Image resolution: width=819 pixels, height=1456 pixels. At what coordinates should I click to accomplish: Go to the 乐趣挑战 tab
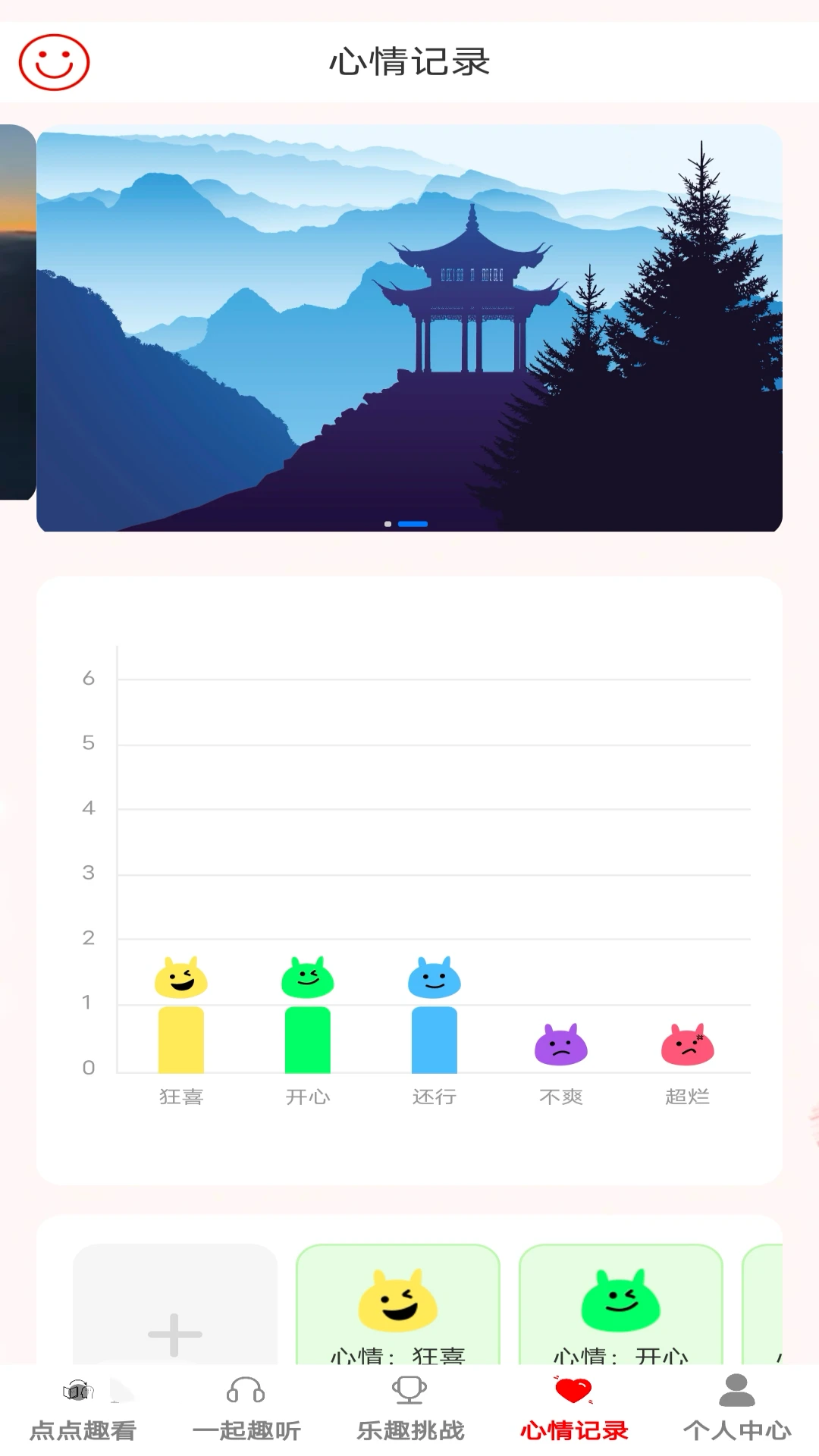pyautogui.click(x=409, y=1410)
